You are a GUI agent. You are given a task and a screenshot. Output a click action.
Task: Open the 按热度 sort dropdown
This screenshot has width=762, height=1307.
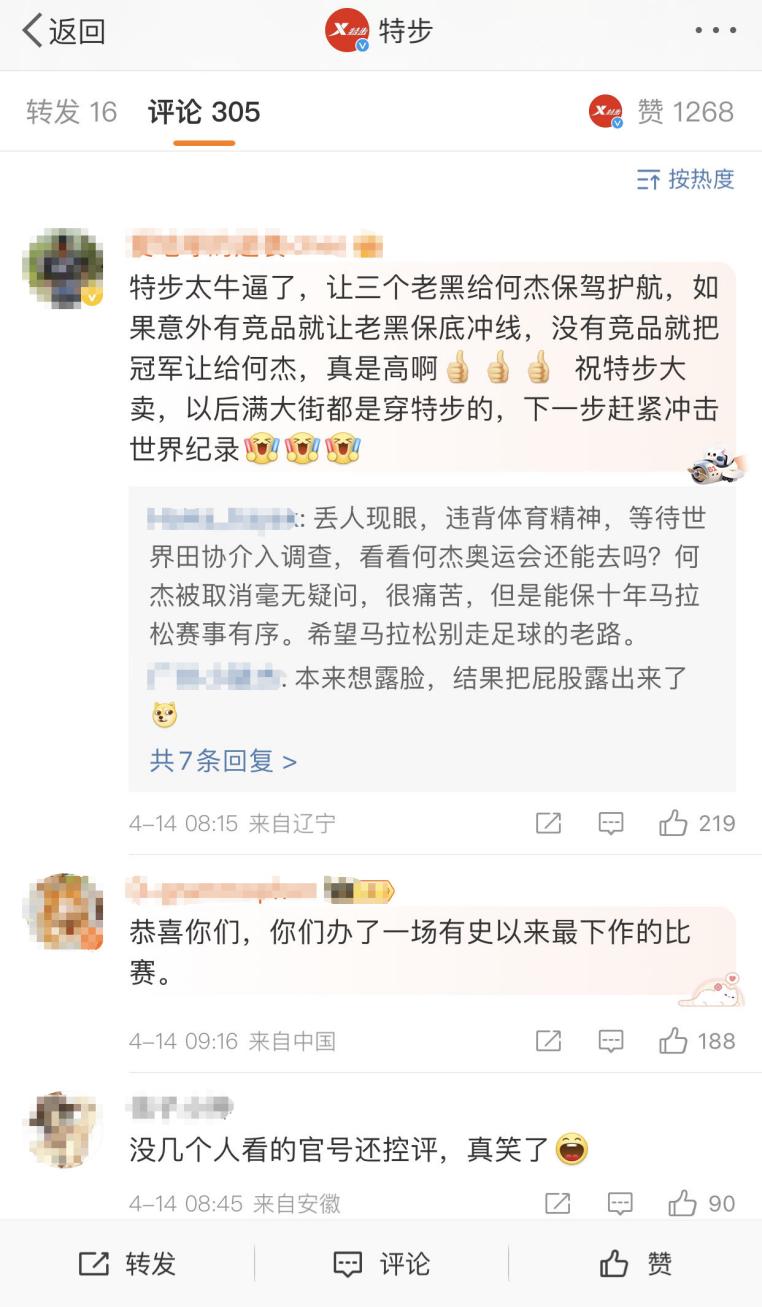click(x=685, y=179)
